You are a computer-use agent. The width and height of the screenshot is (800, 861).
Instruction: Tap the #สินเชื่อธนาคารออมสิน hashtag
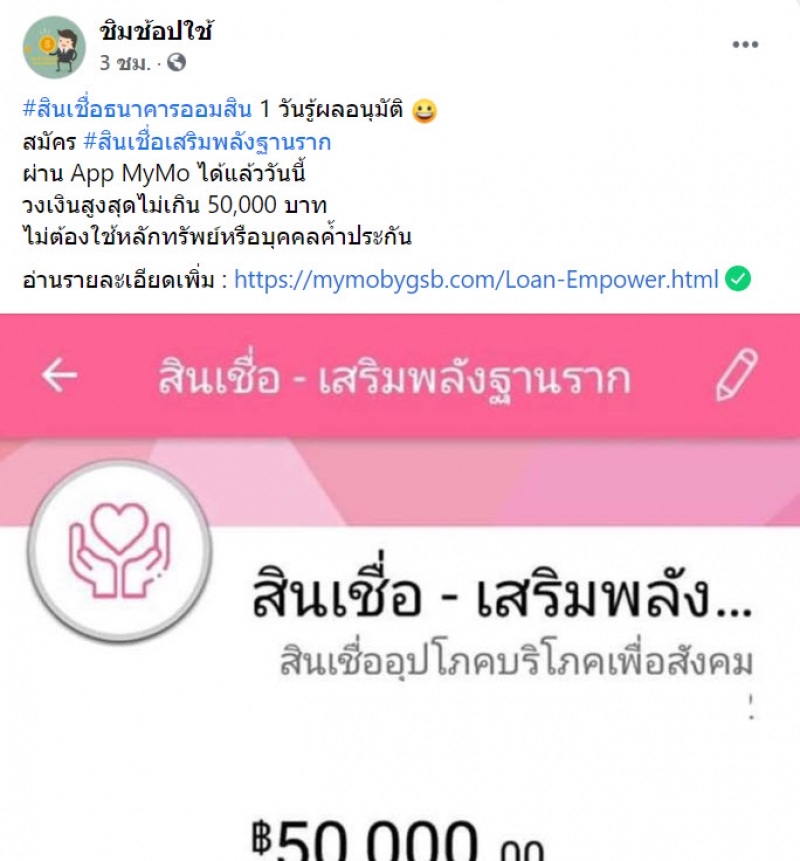pos(137,110)
